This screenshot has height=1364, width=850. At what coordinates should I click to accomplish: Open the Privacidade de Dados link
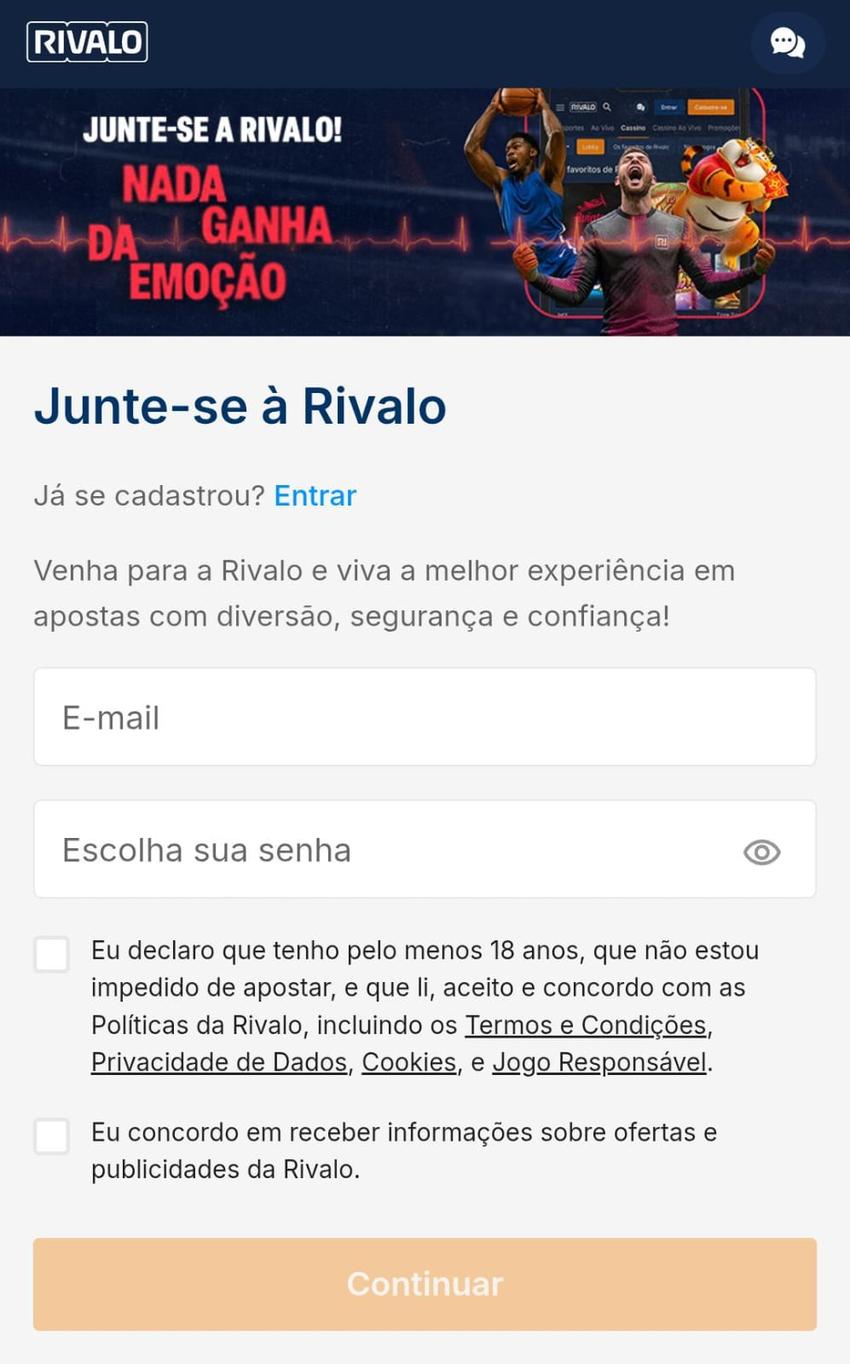[218, 1061]
